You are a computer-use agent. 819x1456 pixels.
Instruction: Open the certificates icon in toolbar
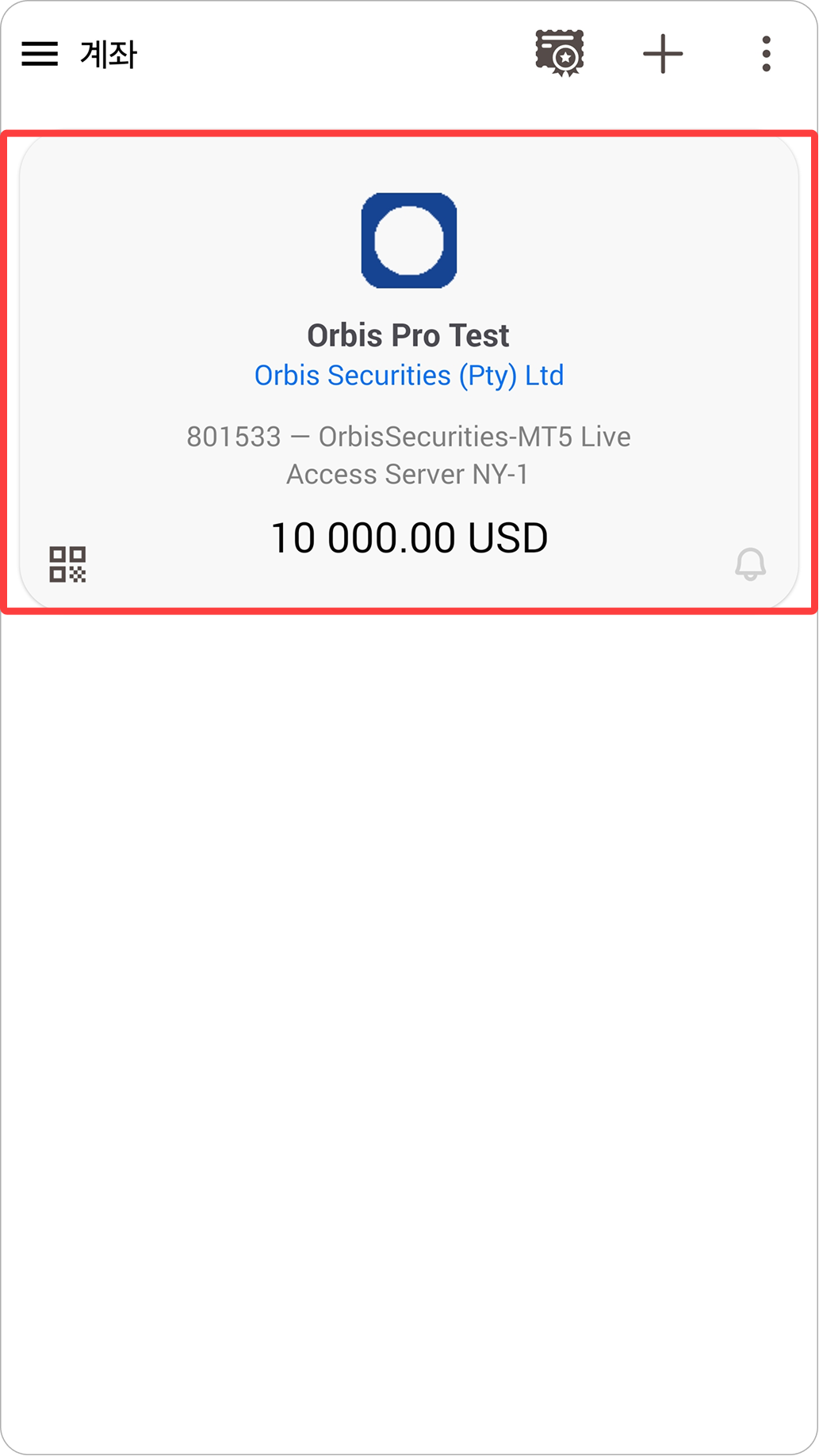(560, 53)
